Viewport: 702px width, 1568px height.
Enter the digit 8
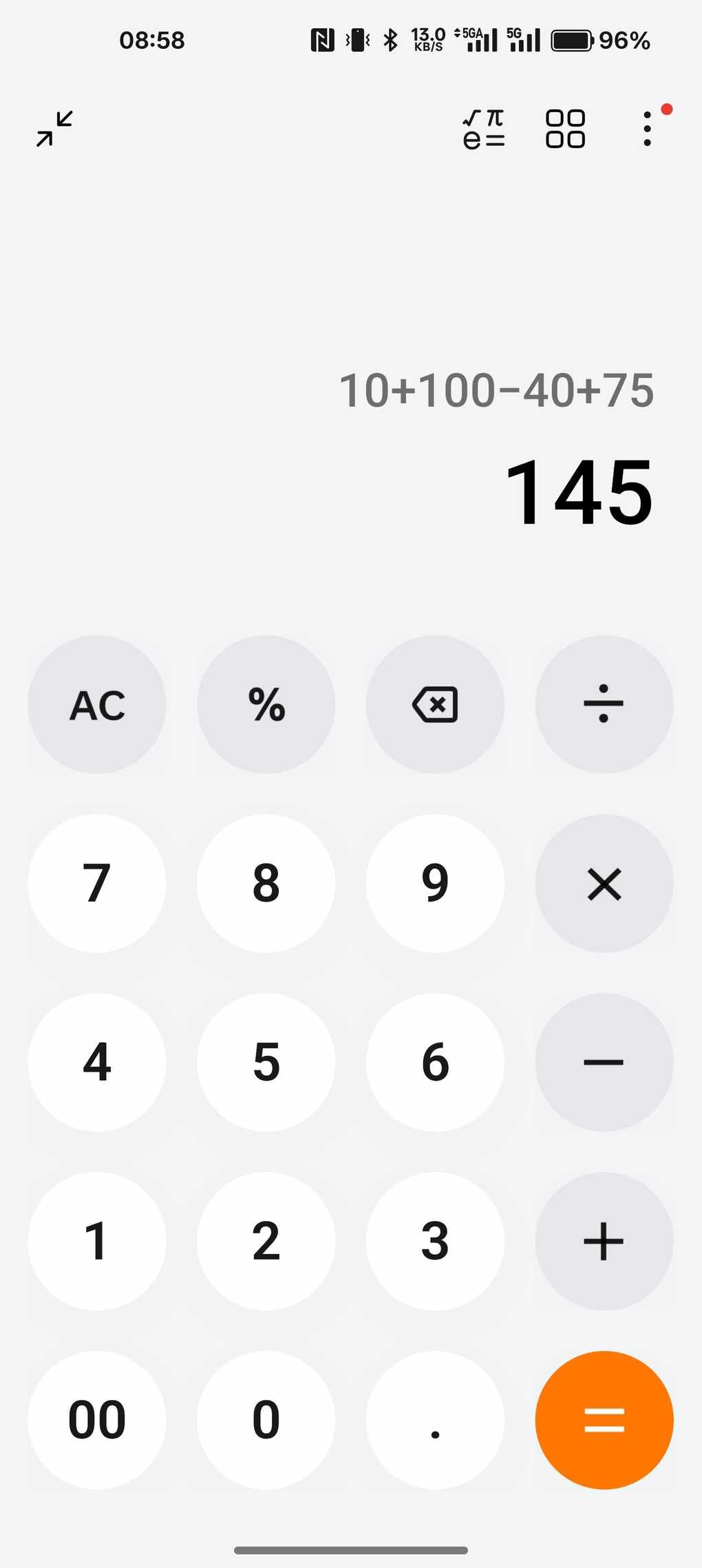(266, 883)
